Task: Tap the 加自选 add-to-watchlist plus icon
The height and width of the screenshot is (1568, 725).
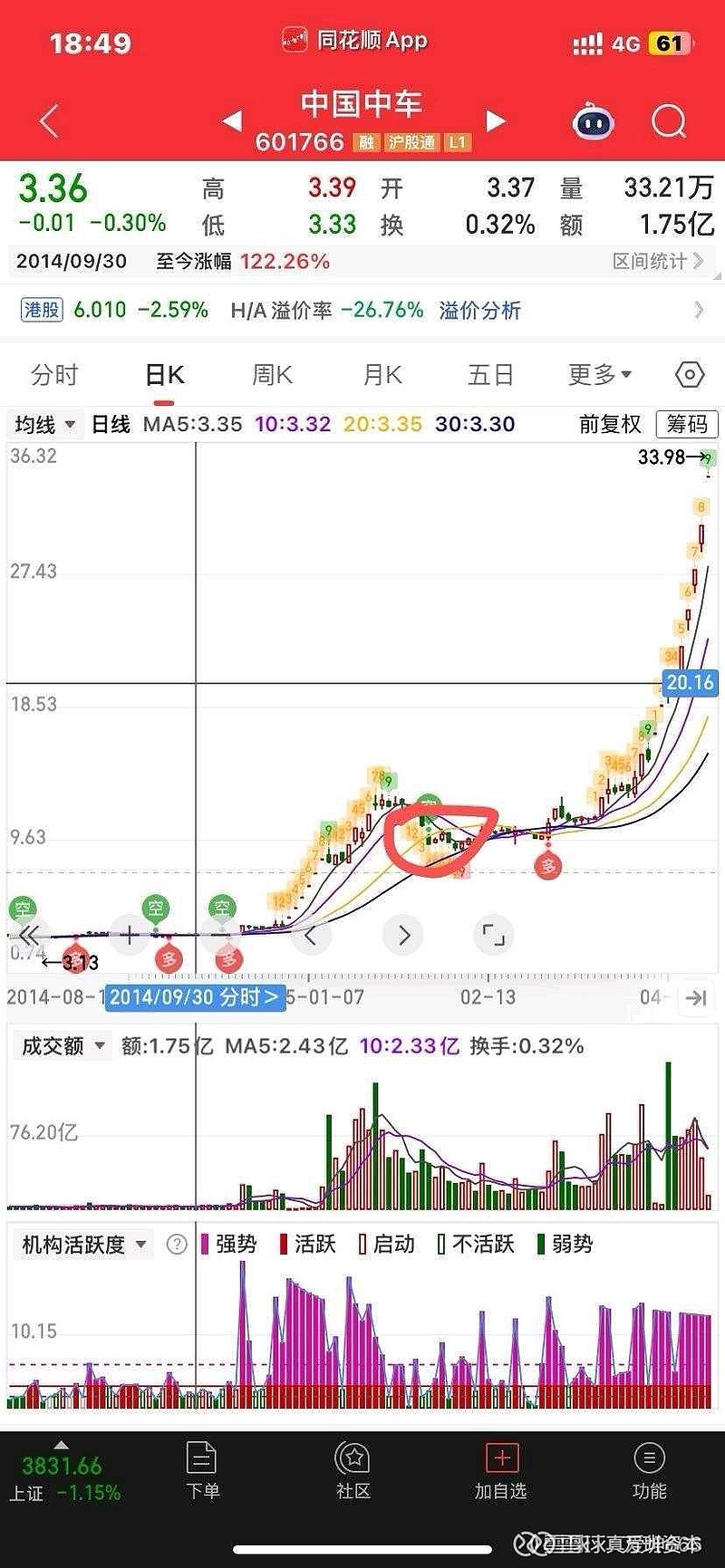Action: pyautogui.click(x=500, y=1467)
